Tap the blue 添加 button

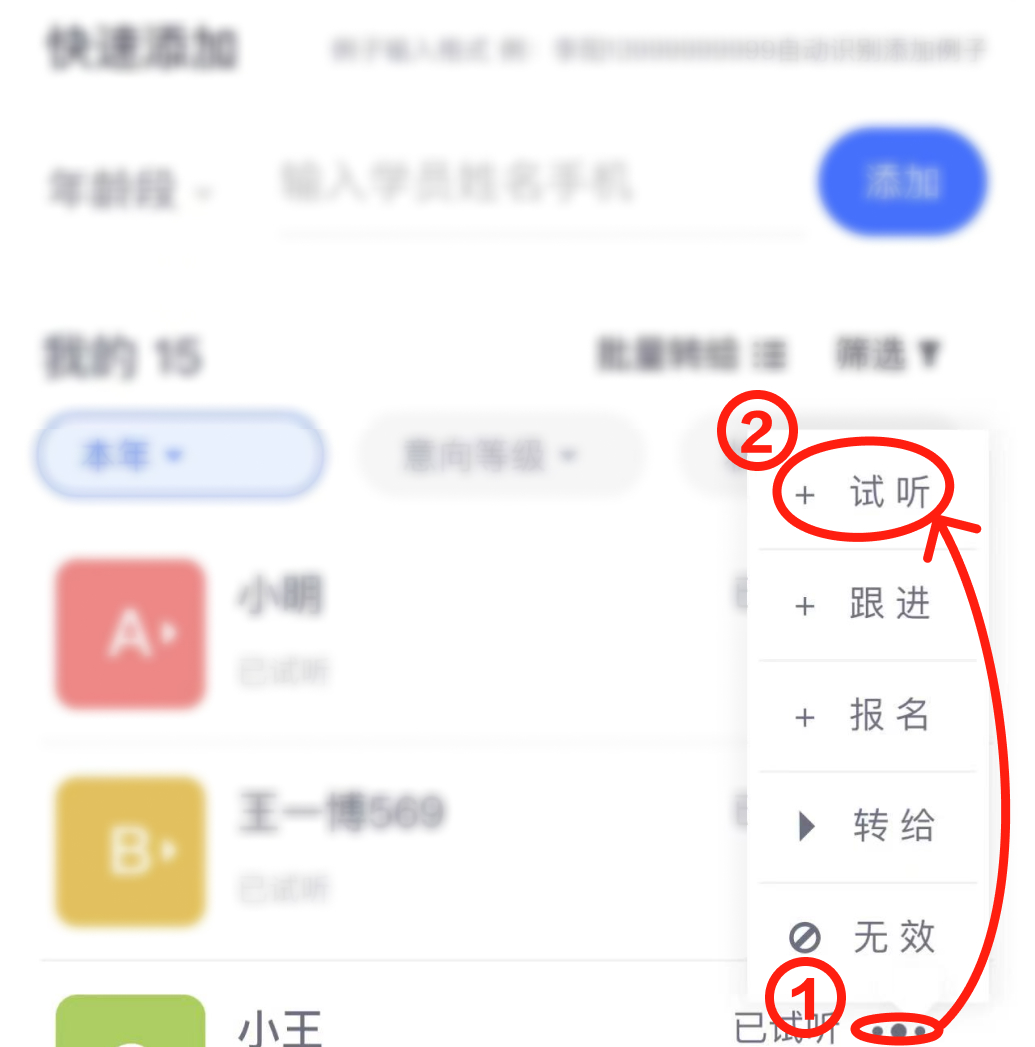(902, 182)
